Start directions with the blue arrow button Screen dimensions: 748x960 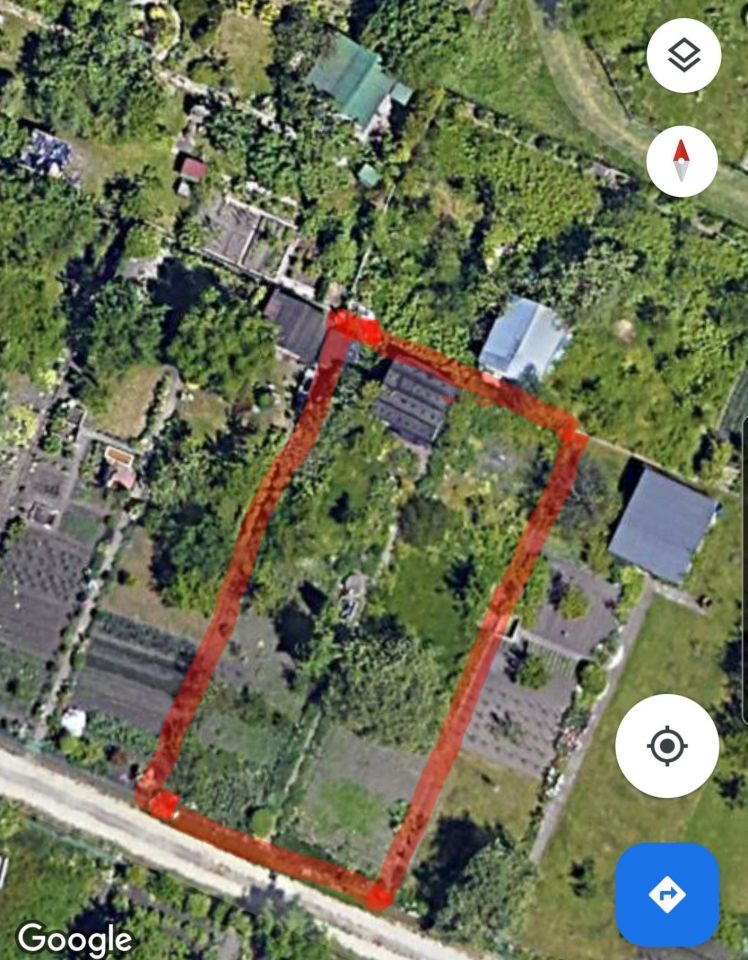[x=667, y=894]
